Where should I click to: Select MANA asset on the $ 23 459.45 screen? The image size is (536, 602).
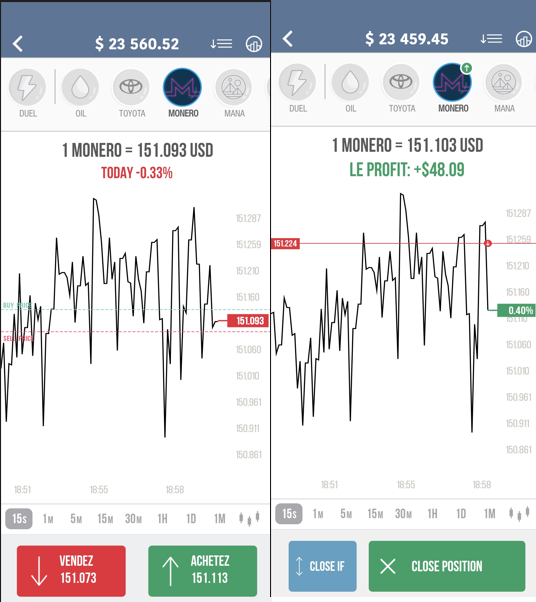pos(504,88)
